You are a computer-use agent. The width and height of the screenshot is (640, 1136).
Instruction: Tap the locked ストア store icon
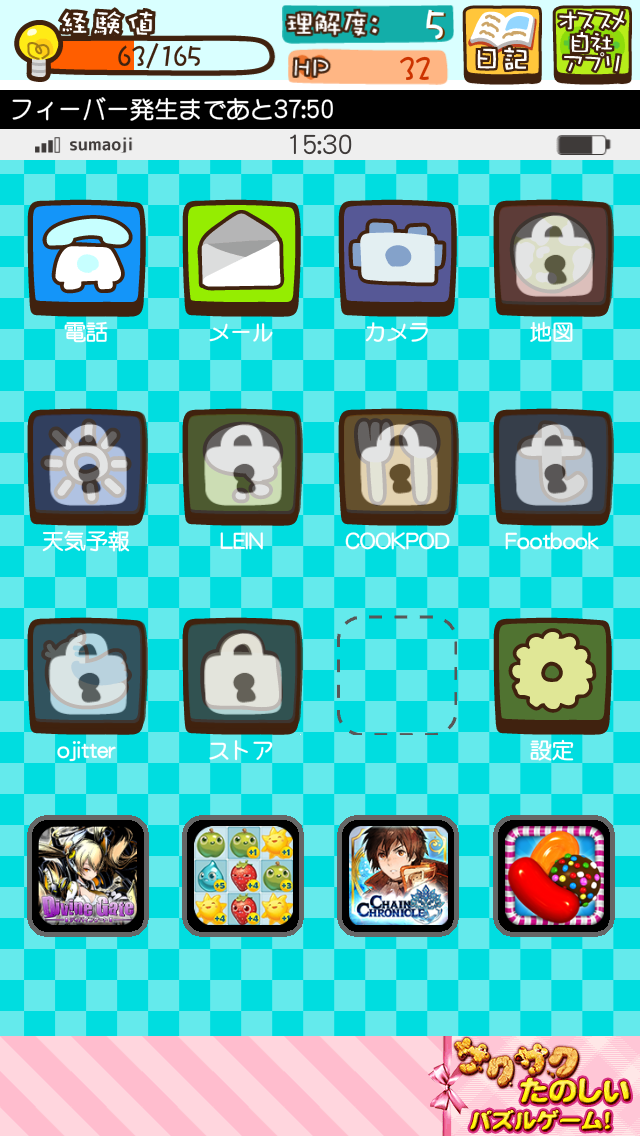(x=241, y=677)
